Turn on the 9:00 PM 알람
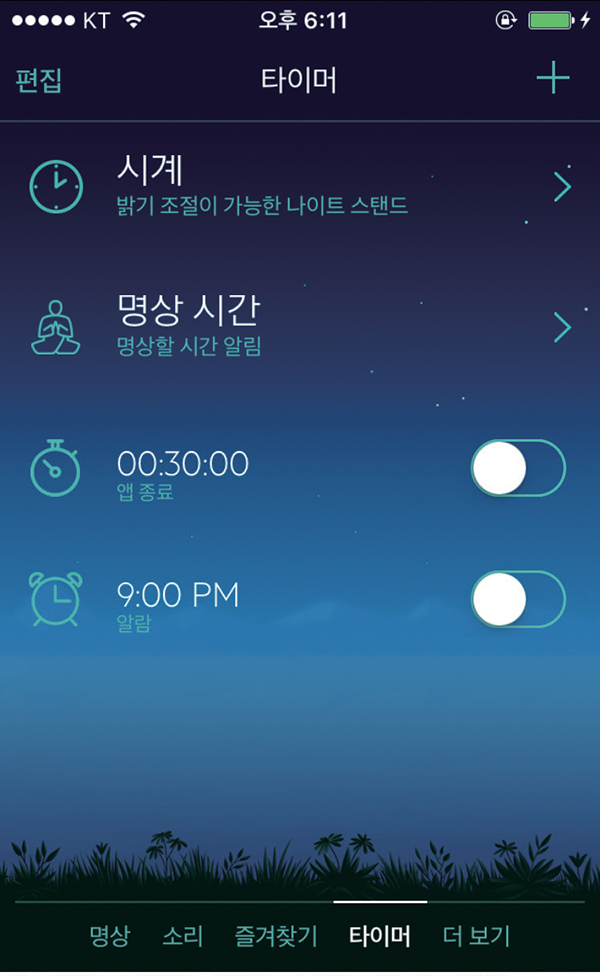 click(x=518, y=600)
